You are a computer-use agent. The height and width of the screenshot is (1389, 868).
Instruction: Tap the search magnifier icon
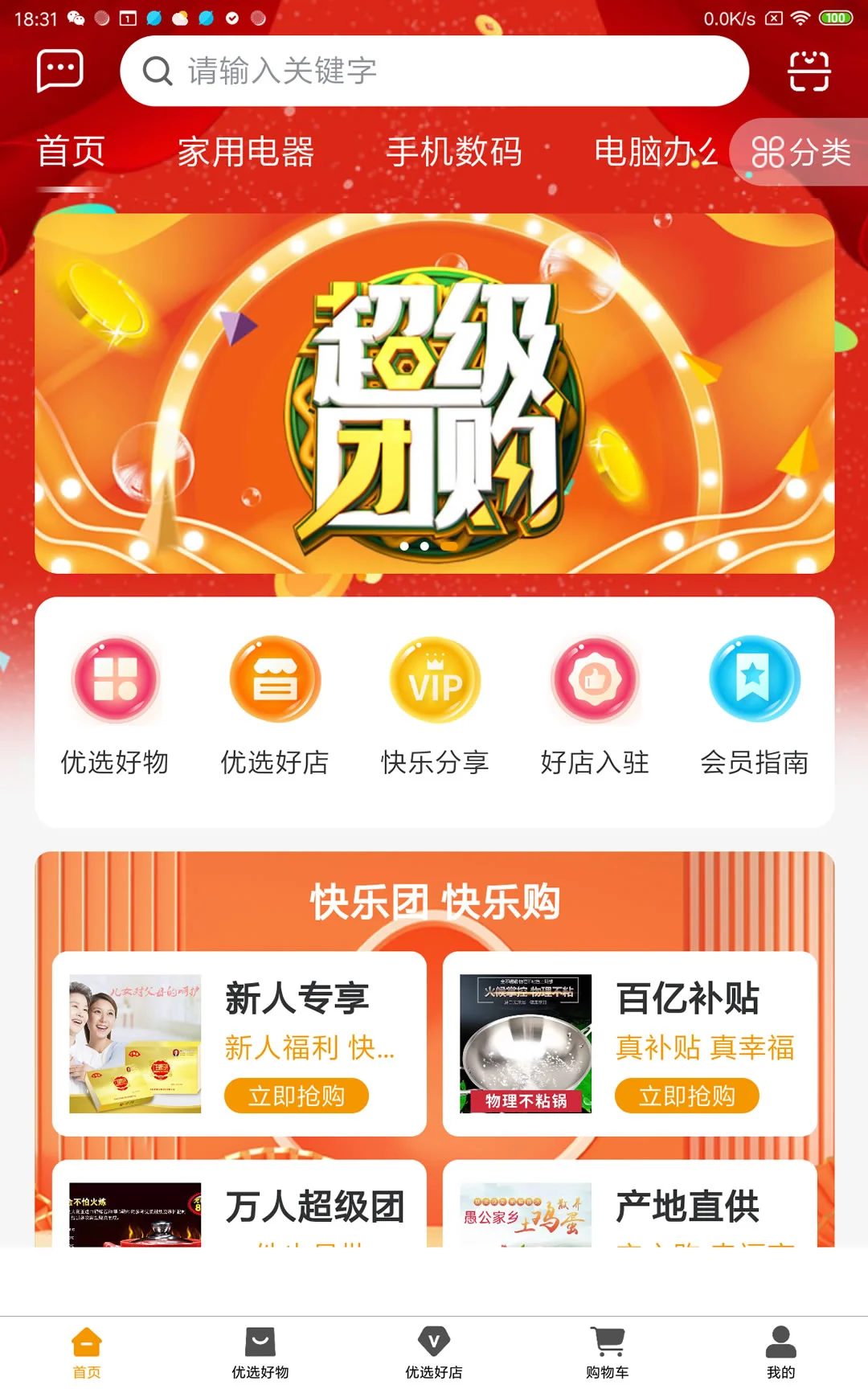[x=156, y=71]
